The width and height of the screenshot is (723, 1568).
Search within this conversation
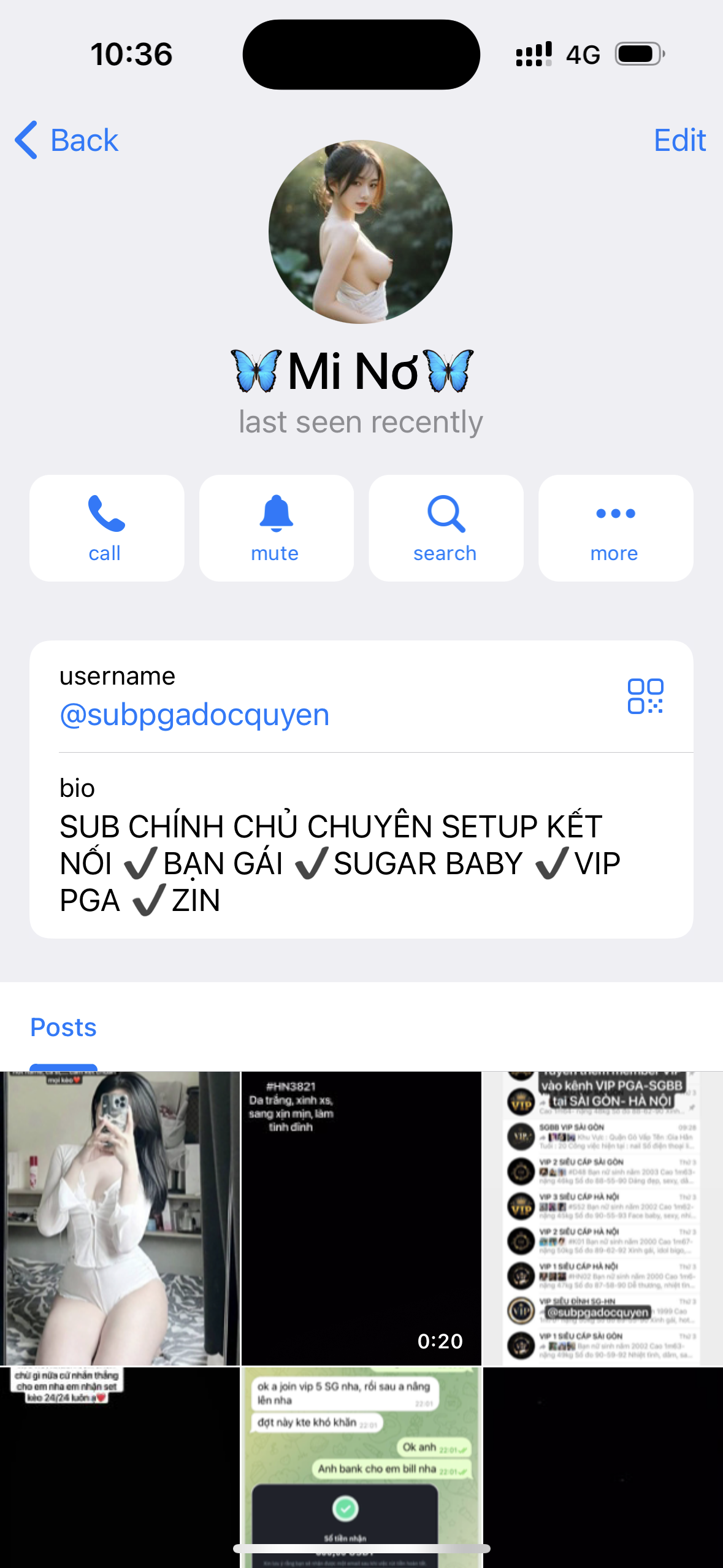click(446, 528)
